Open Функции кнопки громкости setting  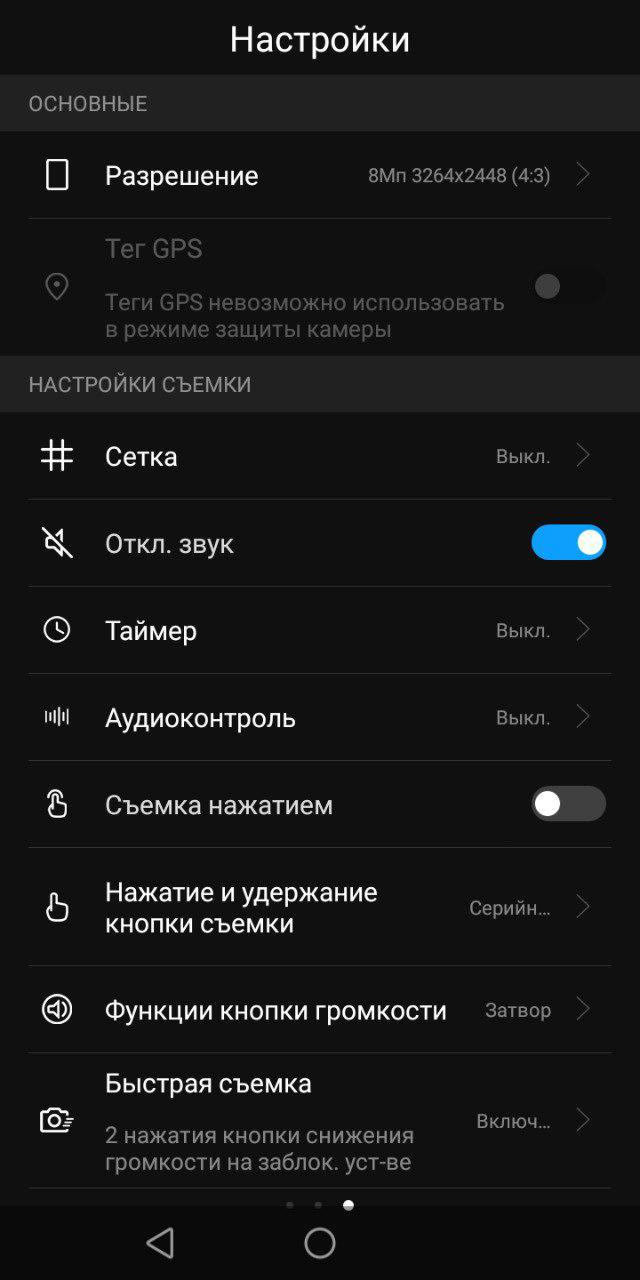pos(320,1010)
